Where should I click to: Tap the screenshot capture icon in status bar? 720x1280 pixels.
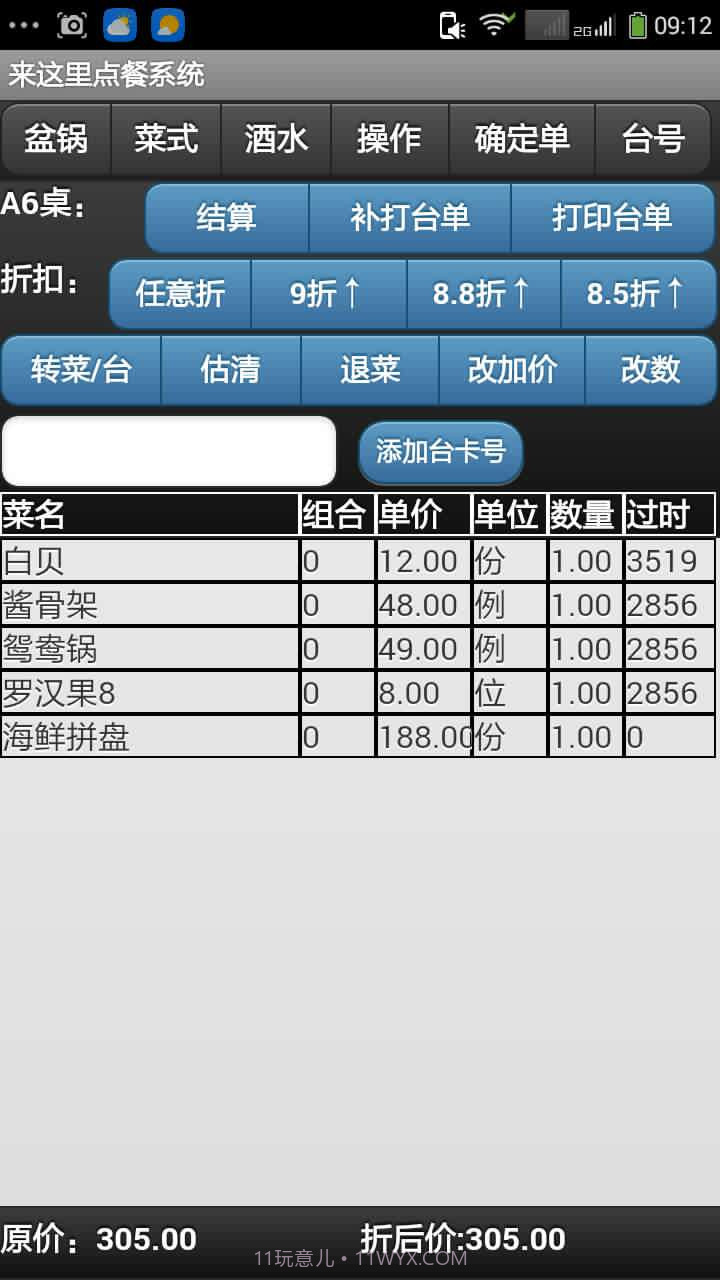click(72, 24)
